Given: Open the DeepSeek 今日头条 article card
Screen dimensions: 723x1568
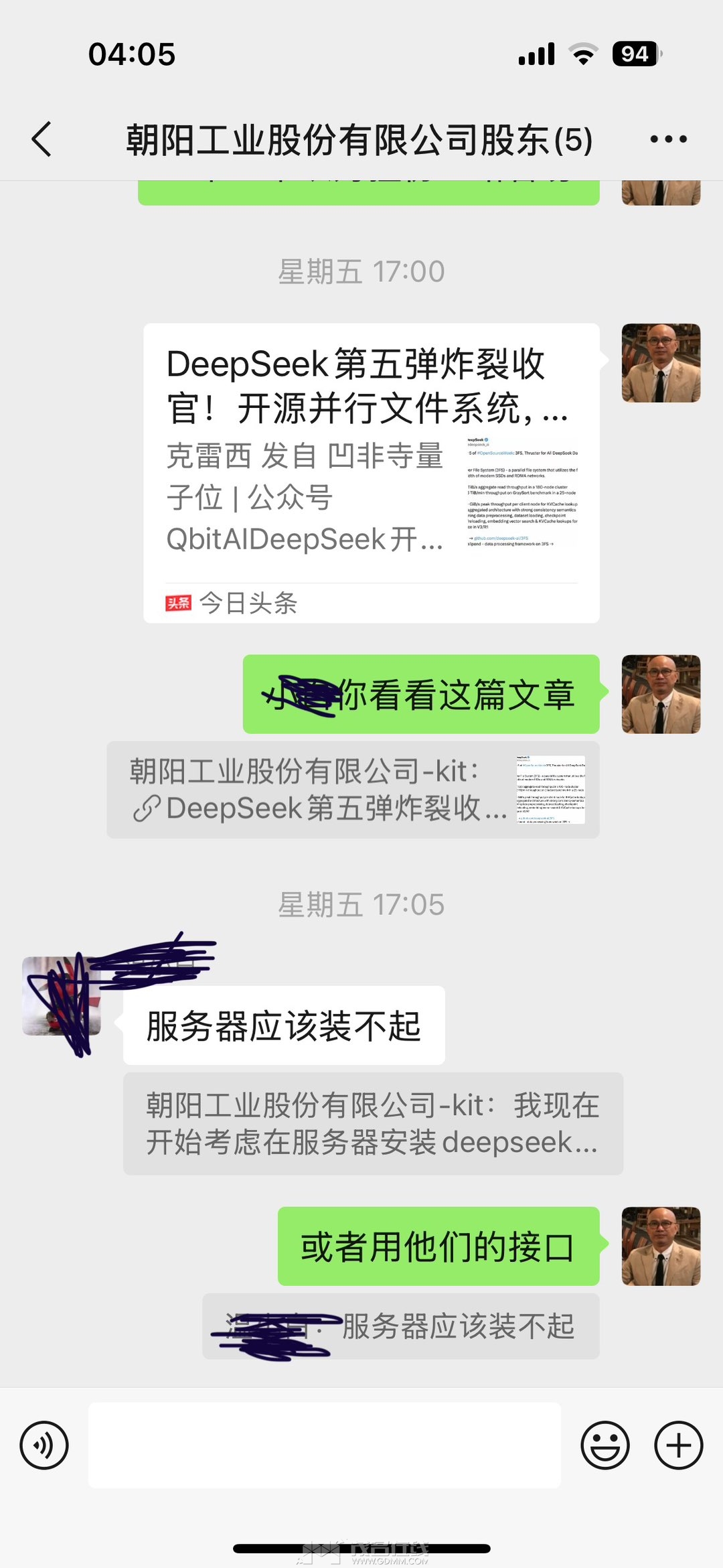Looking at the screenshot, I should click(371, 473).
